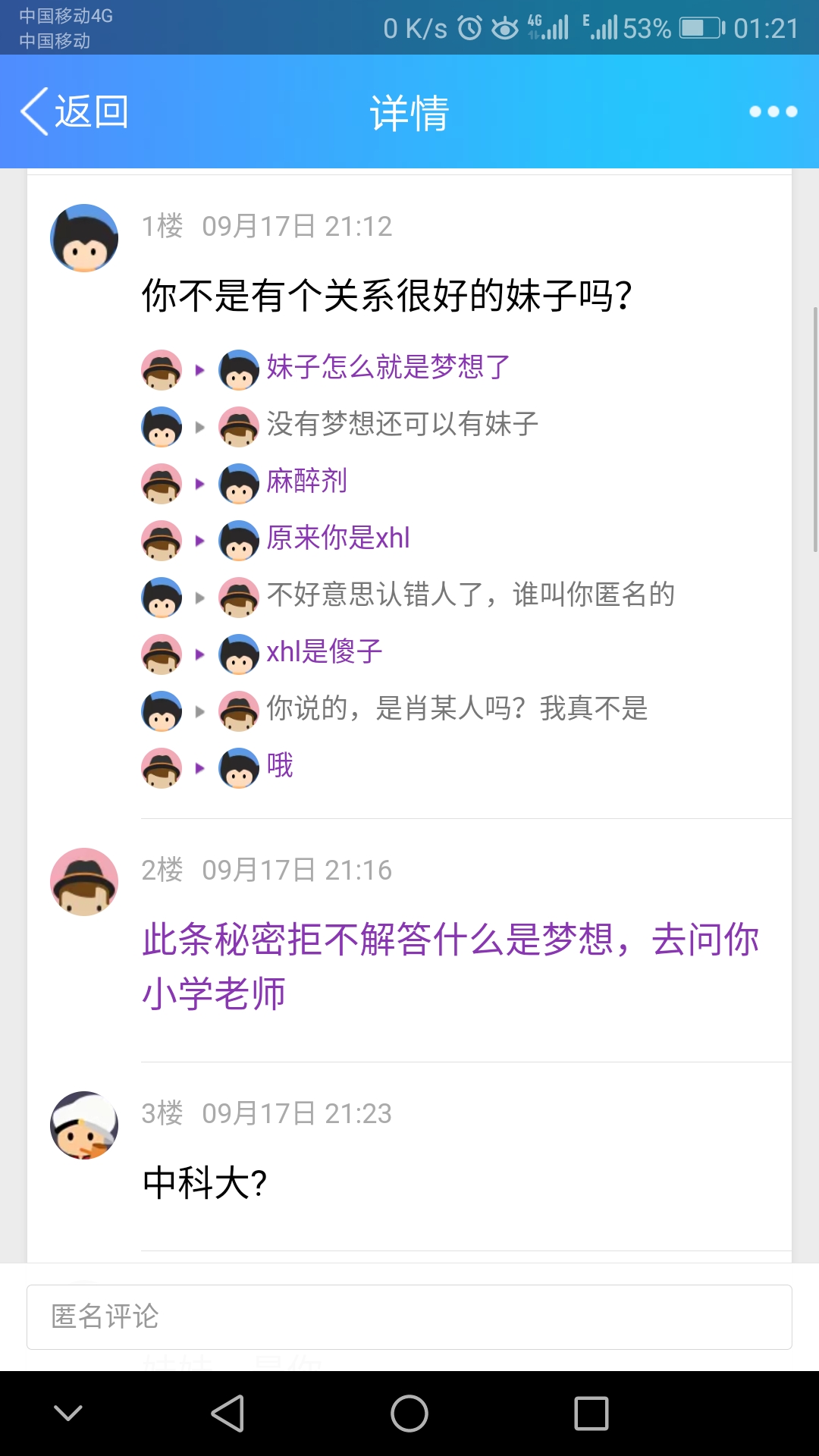The width and height of the screenshot is (819, 1456).
Task: Select the reply 没有梦想还可以有妹子
Action: [x=402, y=424]
